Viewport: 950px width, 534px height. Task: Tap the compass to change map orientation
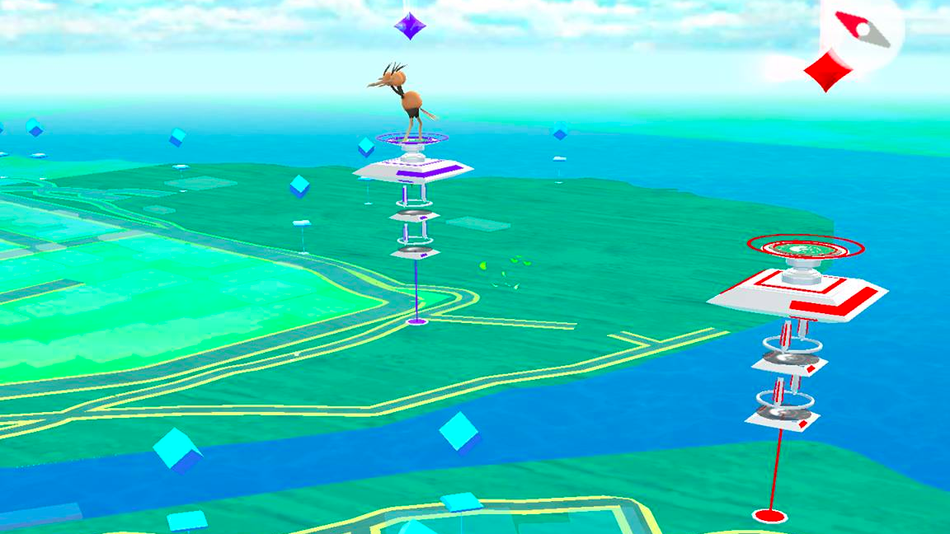(x=862, y=30)
